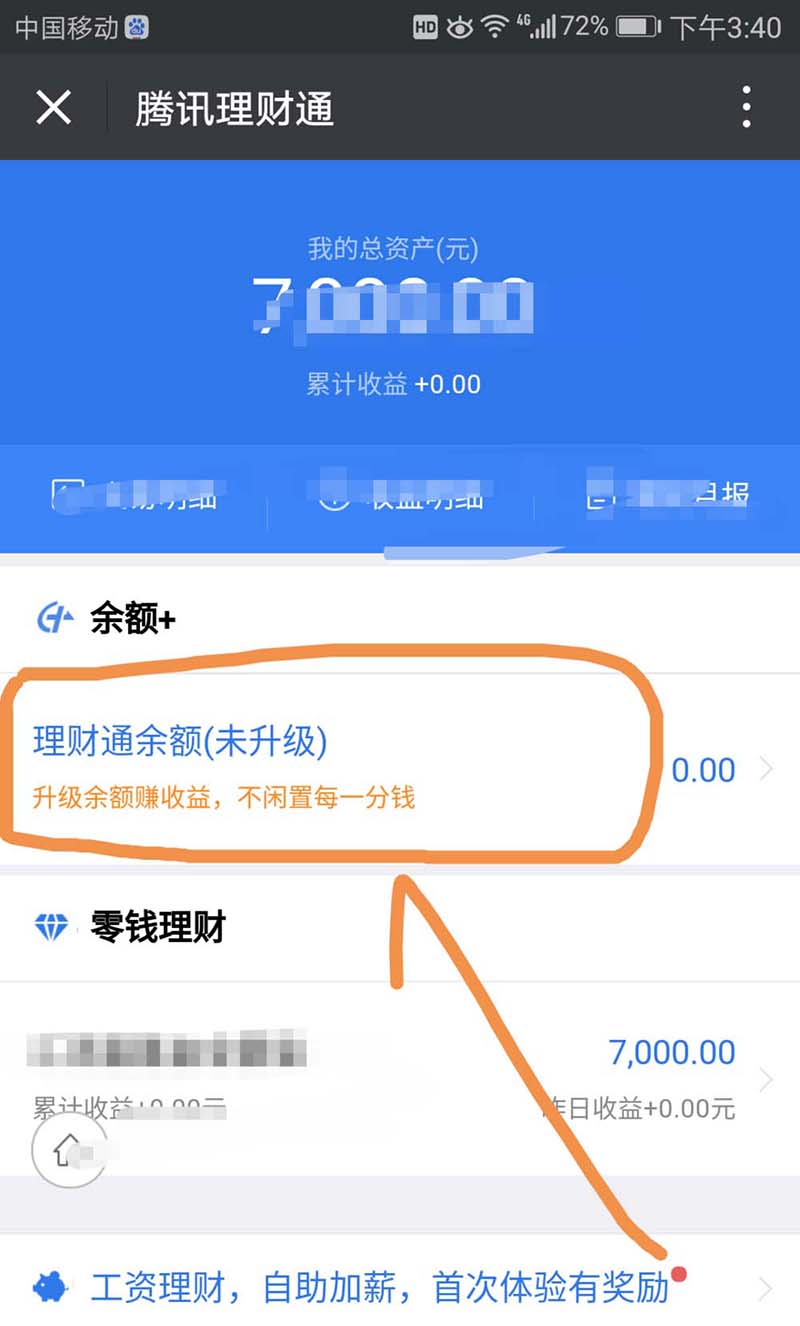The height and width of the screenshot is (1326, 800).
Task: Open 工资理财 salary finance banner
Action: pyautogui.click(x=380, y=1288)
